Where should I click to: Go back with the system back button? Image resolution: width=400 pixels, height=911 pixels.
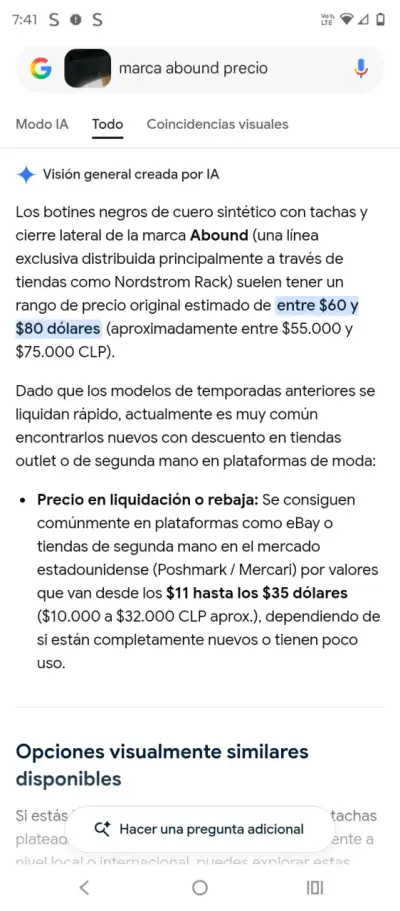tap(84, 887)
